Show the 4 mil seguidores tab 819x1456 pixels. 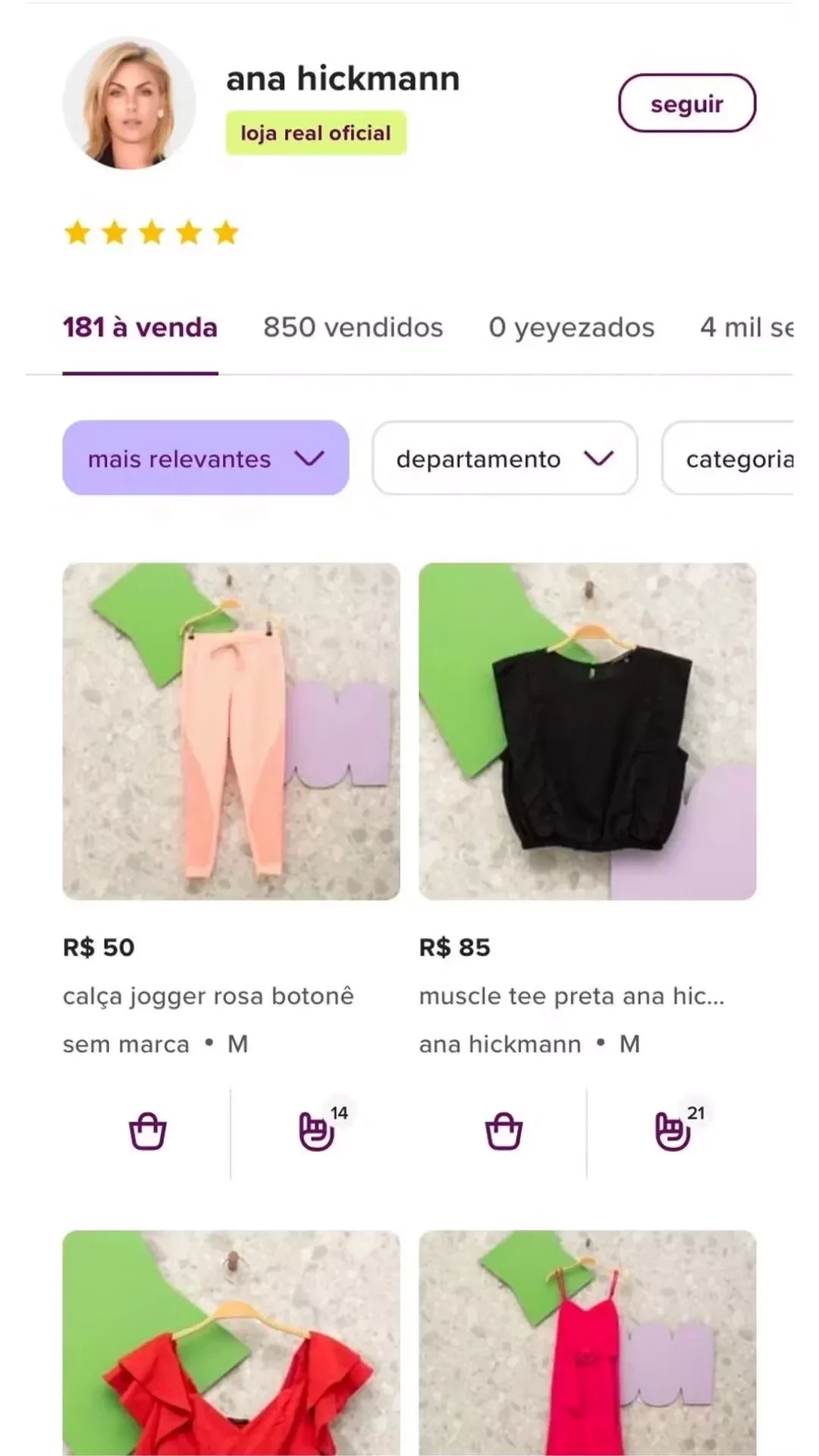click(x=746, y=328)
